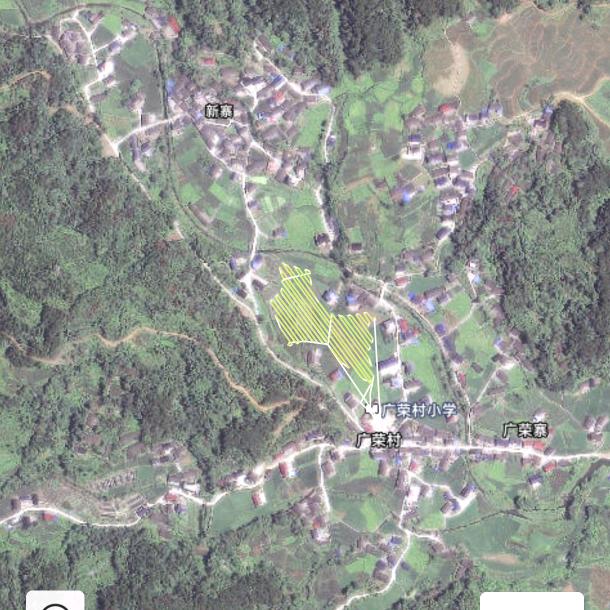Viewport: 610px width, 610px height.
Task: Tap the circular icon button at bottom left
Action: [x=55, y=602]
